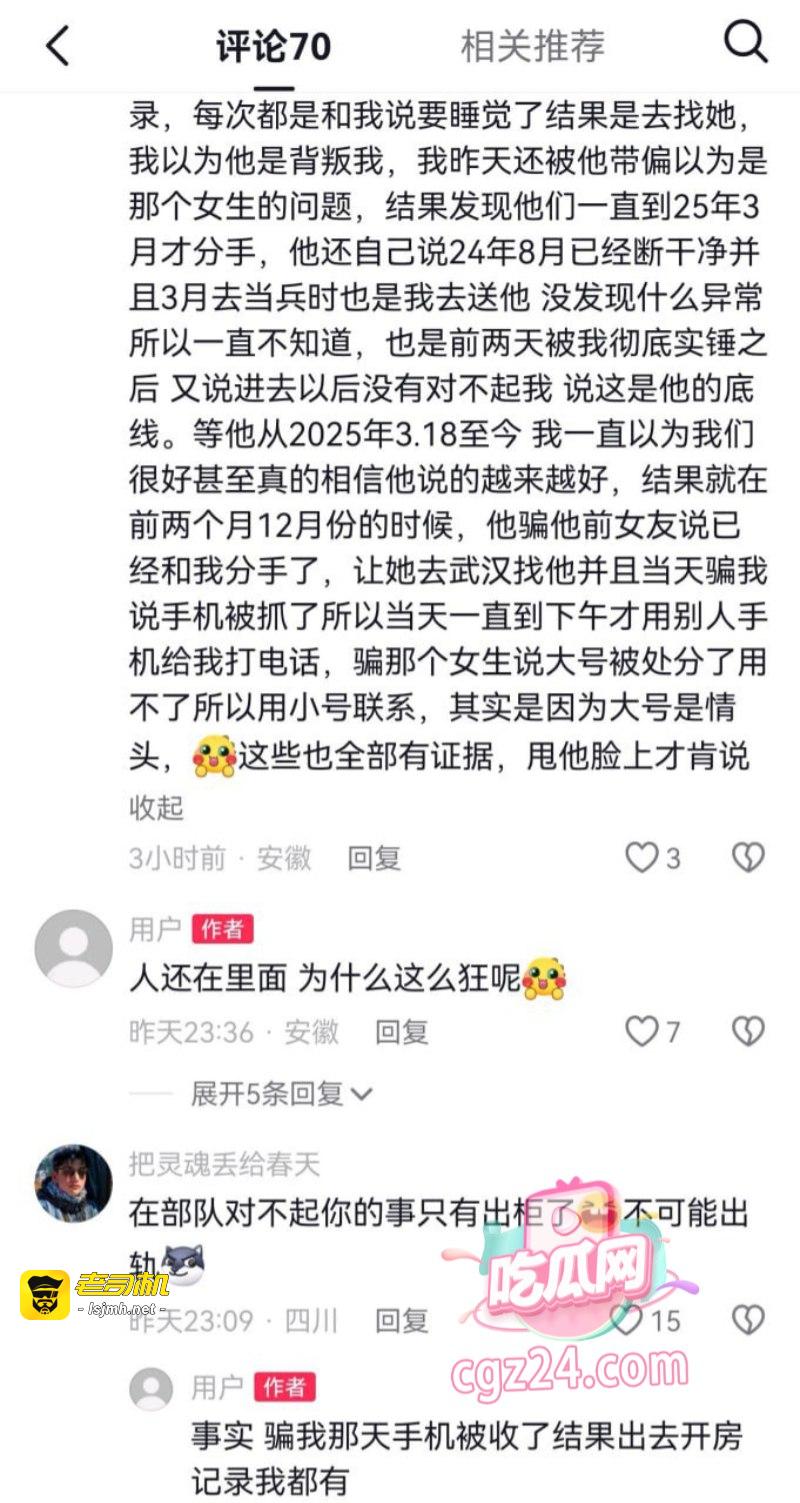Reply to the comment posted 3小时前
Viewport: 800px width, 1503px height.
[x=374, y=858]
